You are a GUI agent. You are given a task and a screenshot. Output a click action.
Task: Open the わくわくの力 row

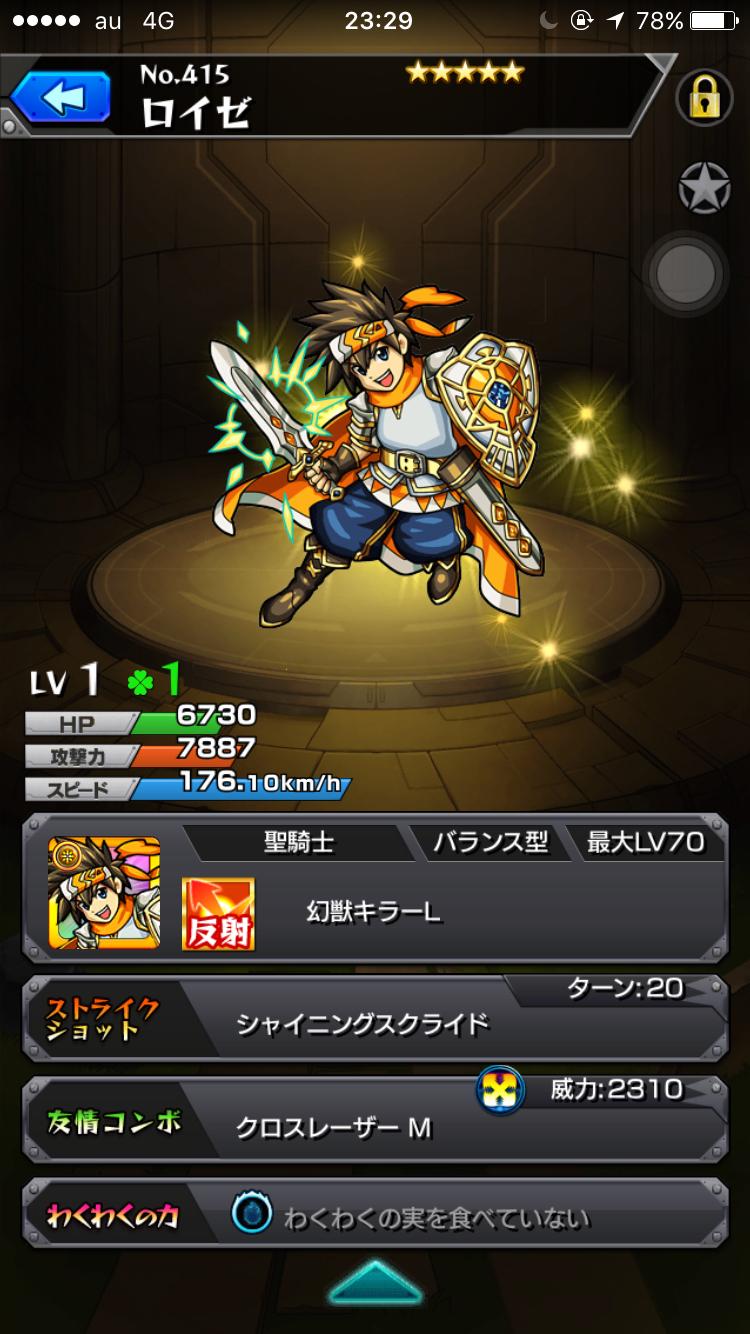374,1216
